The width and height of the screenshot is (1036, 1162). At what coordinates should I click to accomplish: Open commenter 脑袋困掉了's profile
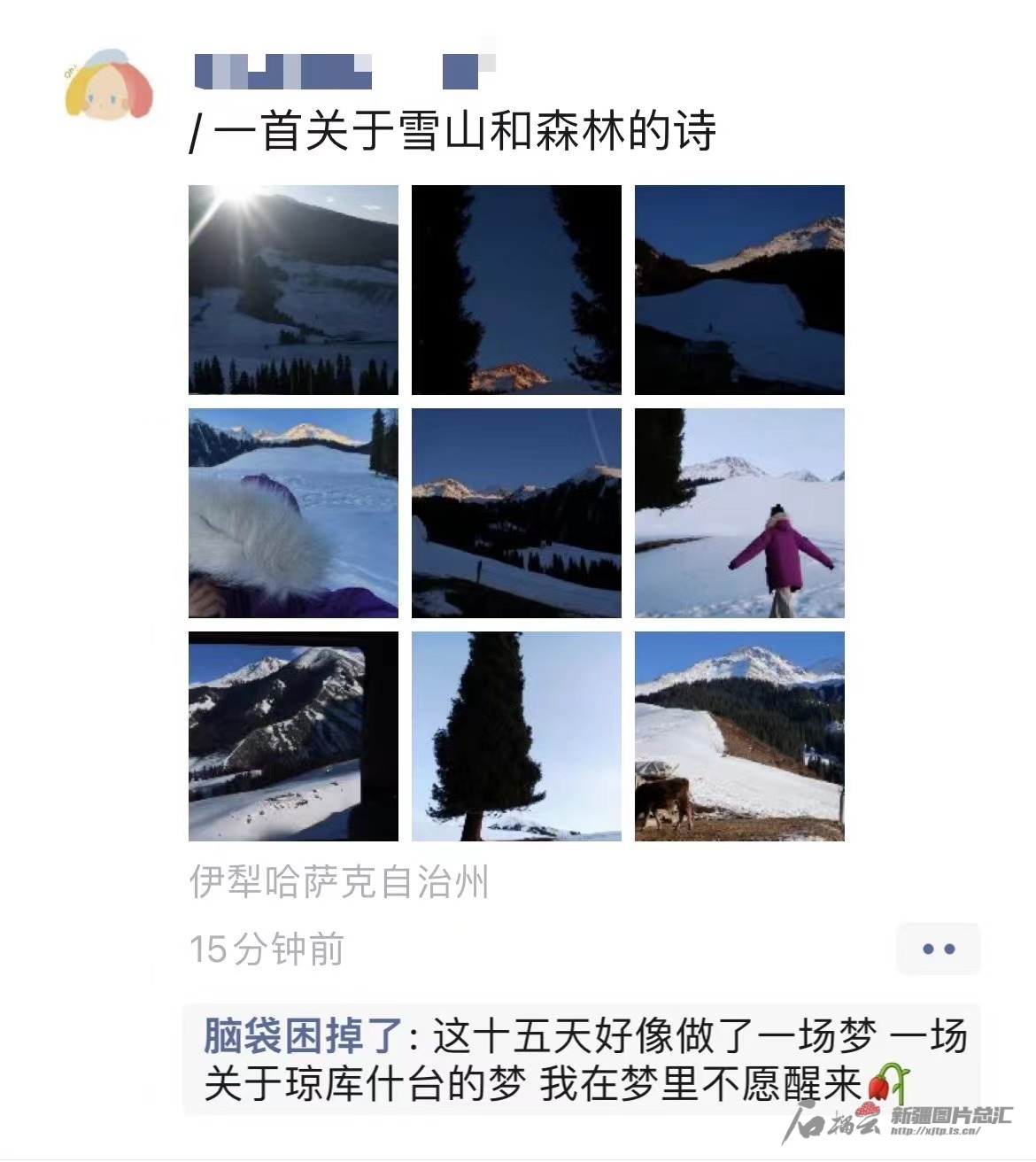303,1035
